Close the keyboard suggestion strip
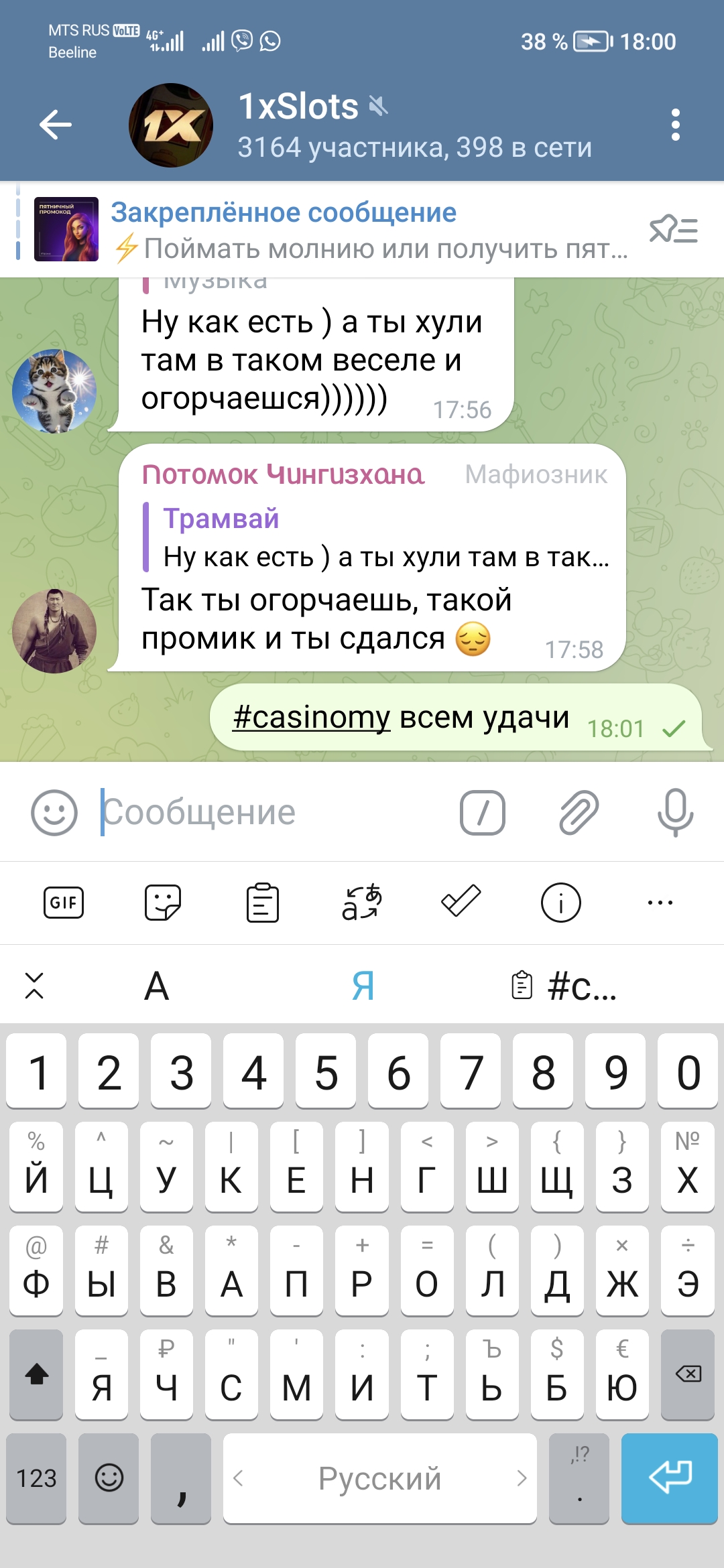Screen dimensions: 724x1568 [34, 986]
